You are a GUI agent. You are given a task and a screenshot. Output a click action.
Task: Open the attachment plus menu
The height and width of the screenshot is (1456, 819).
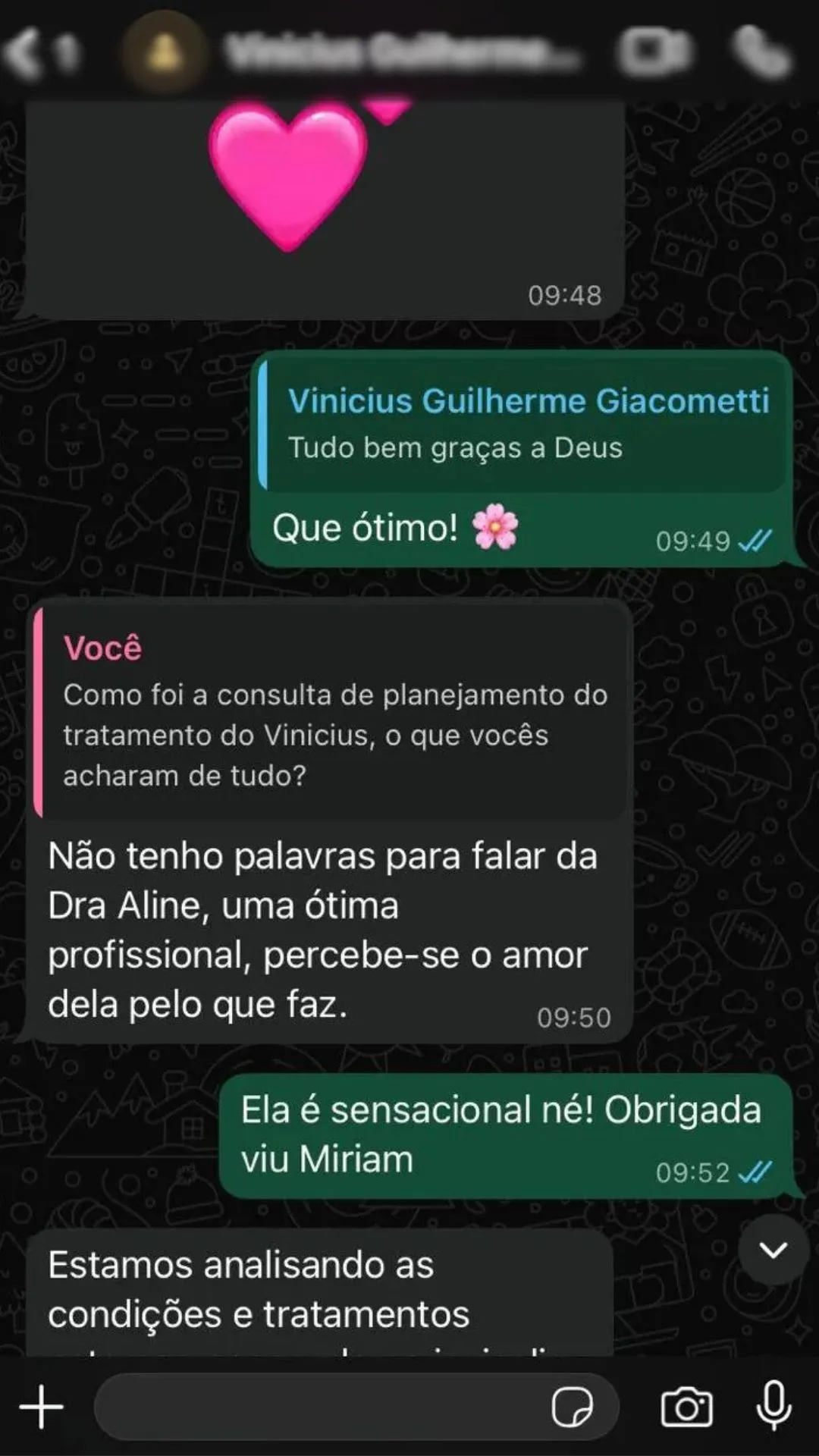[41, 1407]
